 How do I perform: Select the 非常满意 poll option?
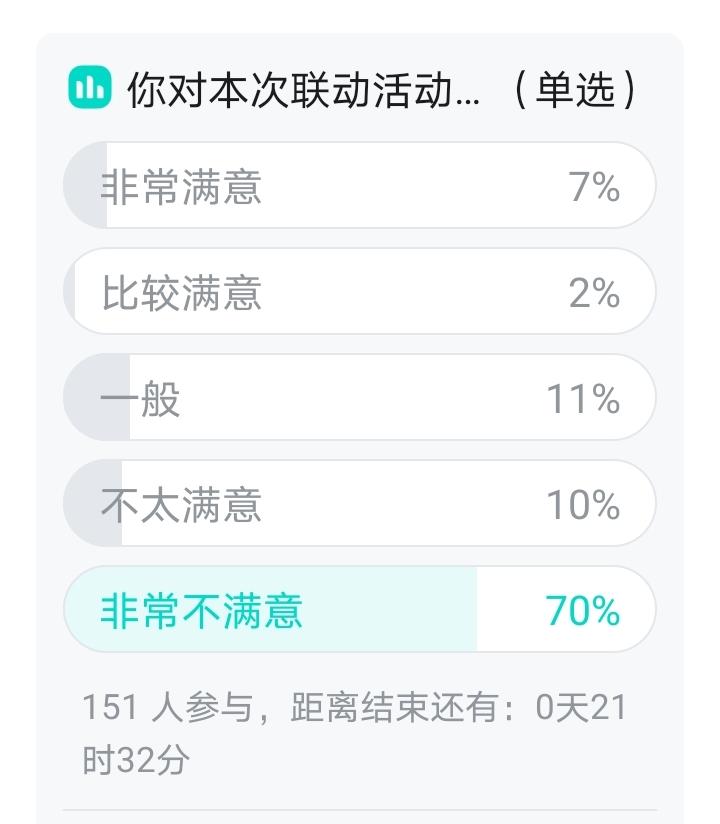click(x=360, y=186)
